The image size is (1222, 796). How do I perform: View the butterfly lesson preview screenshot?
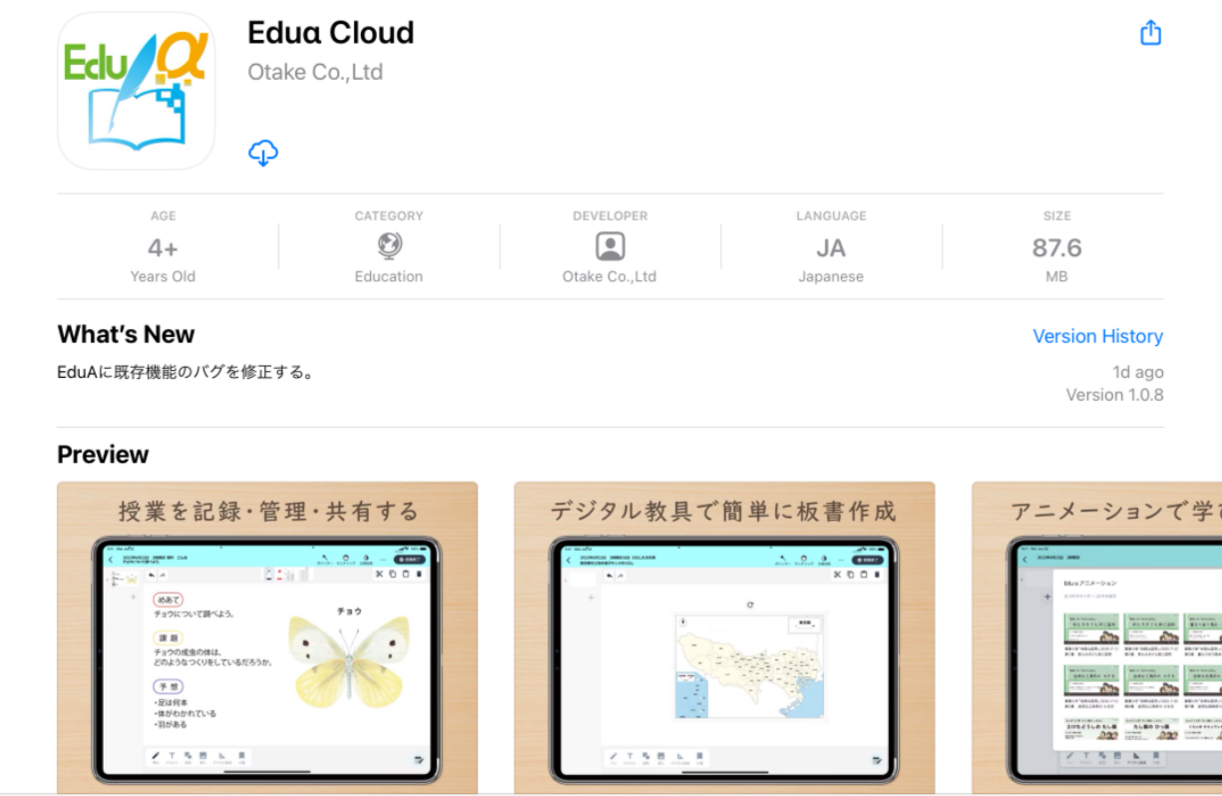pyautogui.click(x=267, y=640)
